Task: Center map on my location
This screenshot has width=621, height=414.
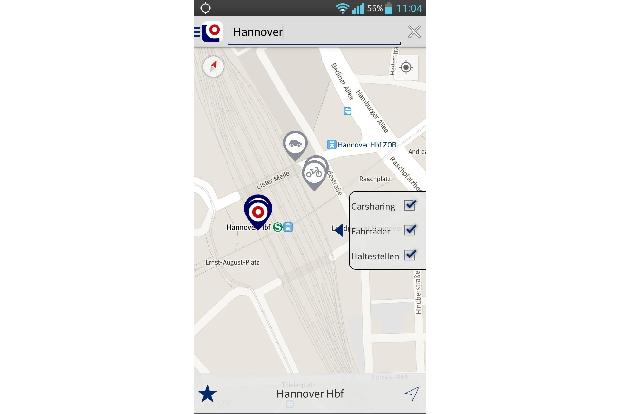Action: point(405,67)
